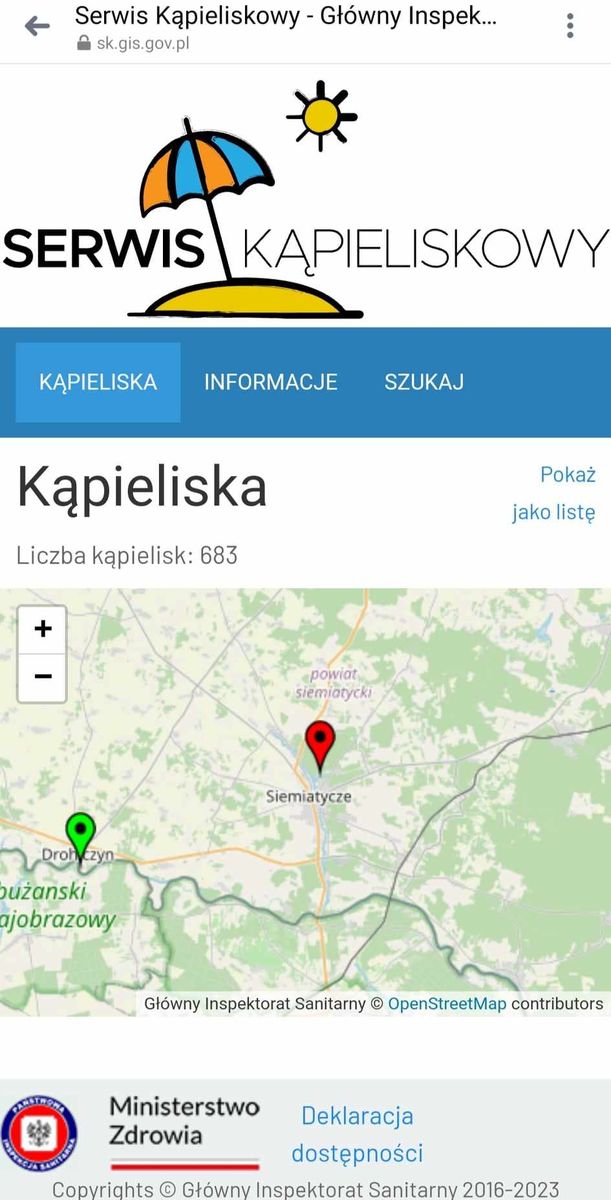This screenshot has height=1200, width=611.
Task: Go back using the arrow icon
Action: click(x=37, y=27)
